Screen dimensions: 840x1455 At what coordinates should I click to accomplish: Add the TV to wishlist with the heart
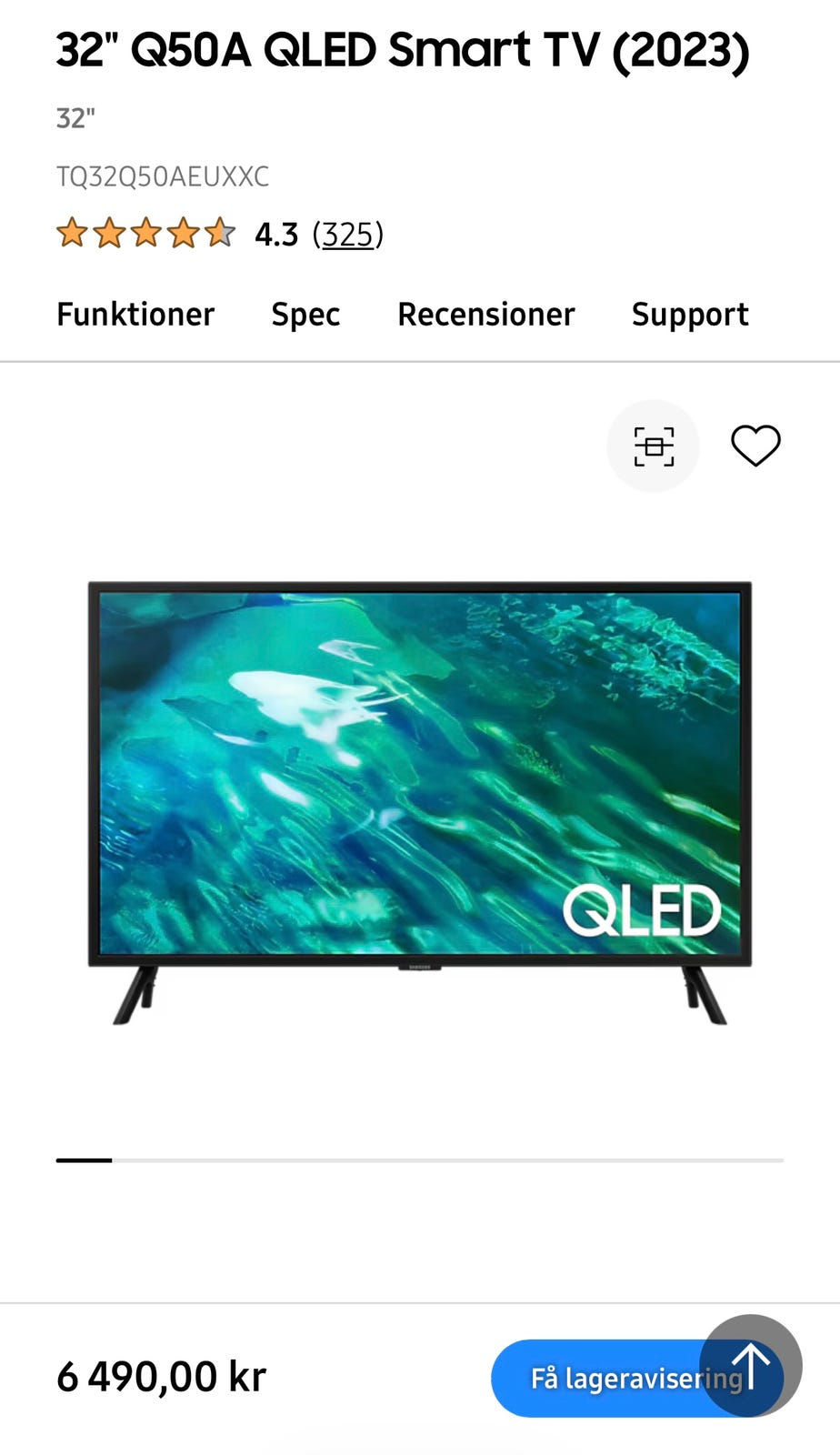point(756,447)
